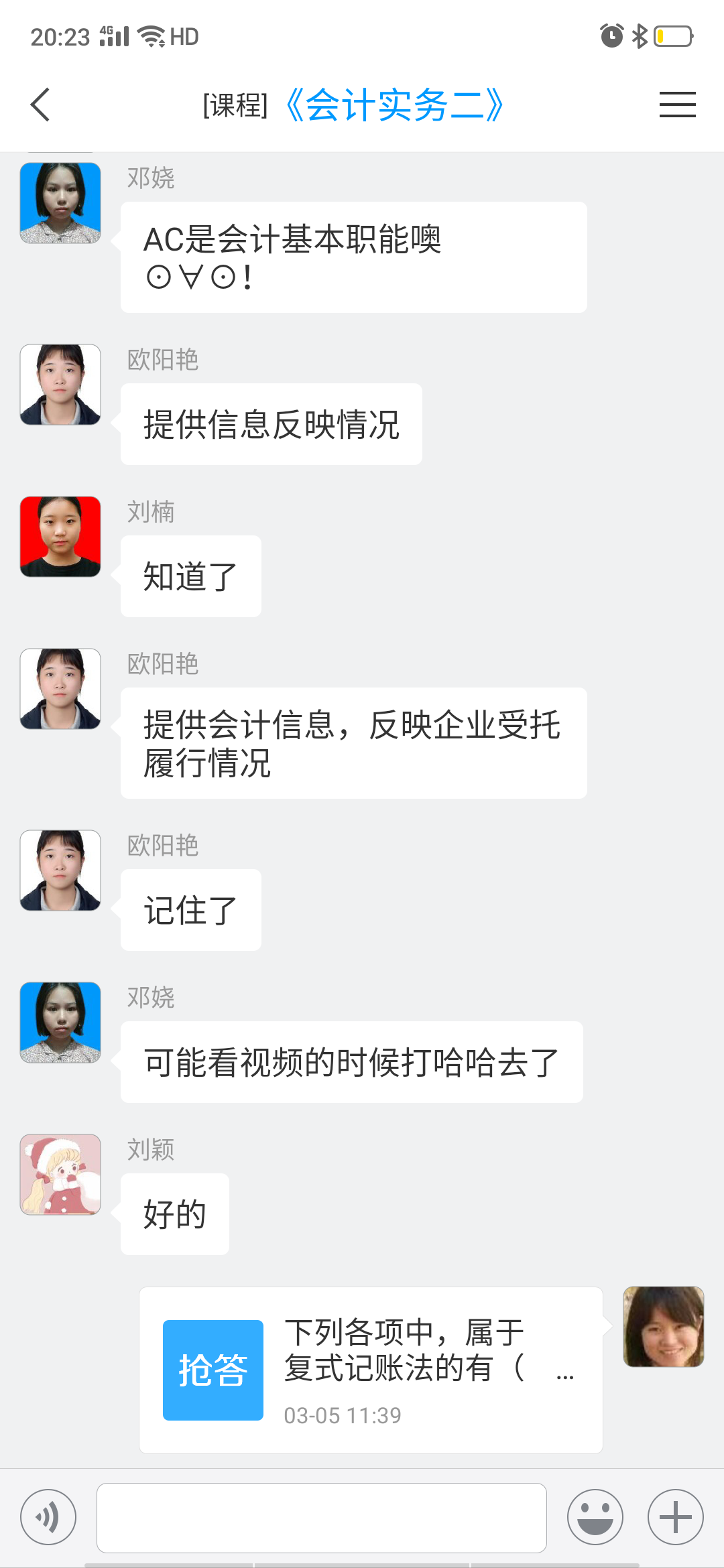The height and width of the screenshot is (1568, 724).
Task: View 刘楠's profile via her avatar
Action: pyautogui.click(x=60, y=536)
